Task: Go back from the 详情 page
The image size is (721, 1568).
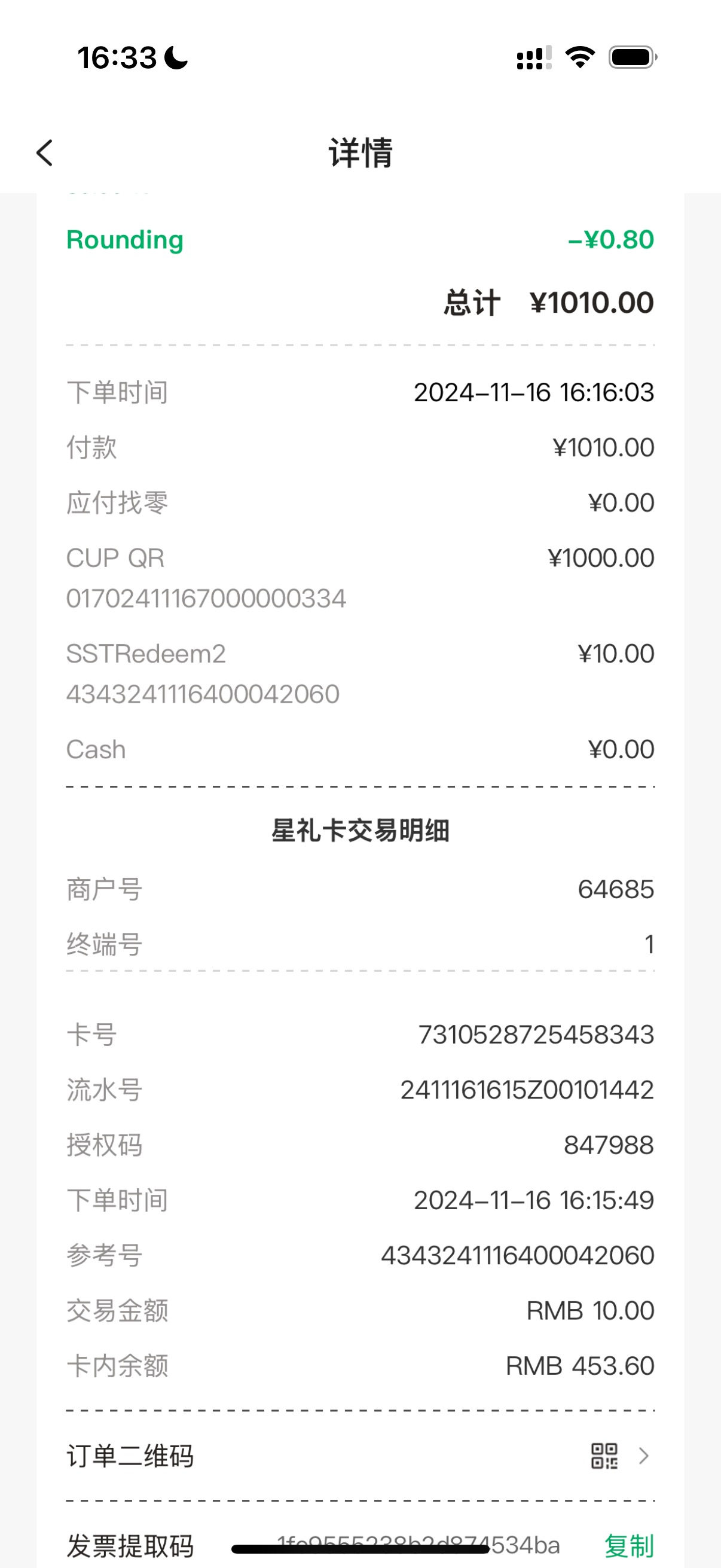Action: [x=44, y=152]
